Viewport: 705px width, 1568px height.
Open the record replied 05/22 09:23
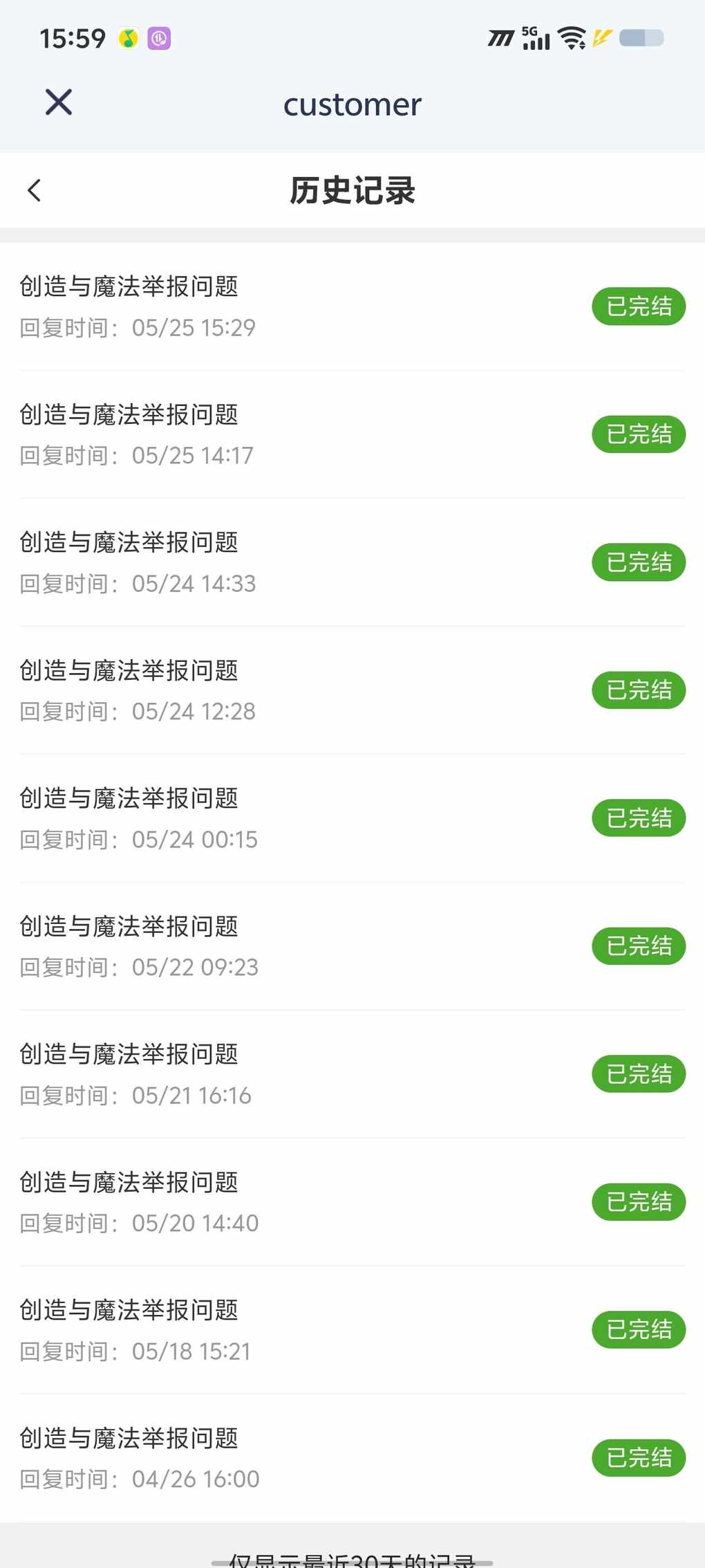tap(352, 946)
